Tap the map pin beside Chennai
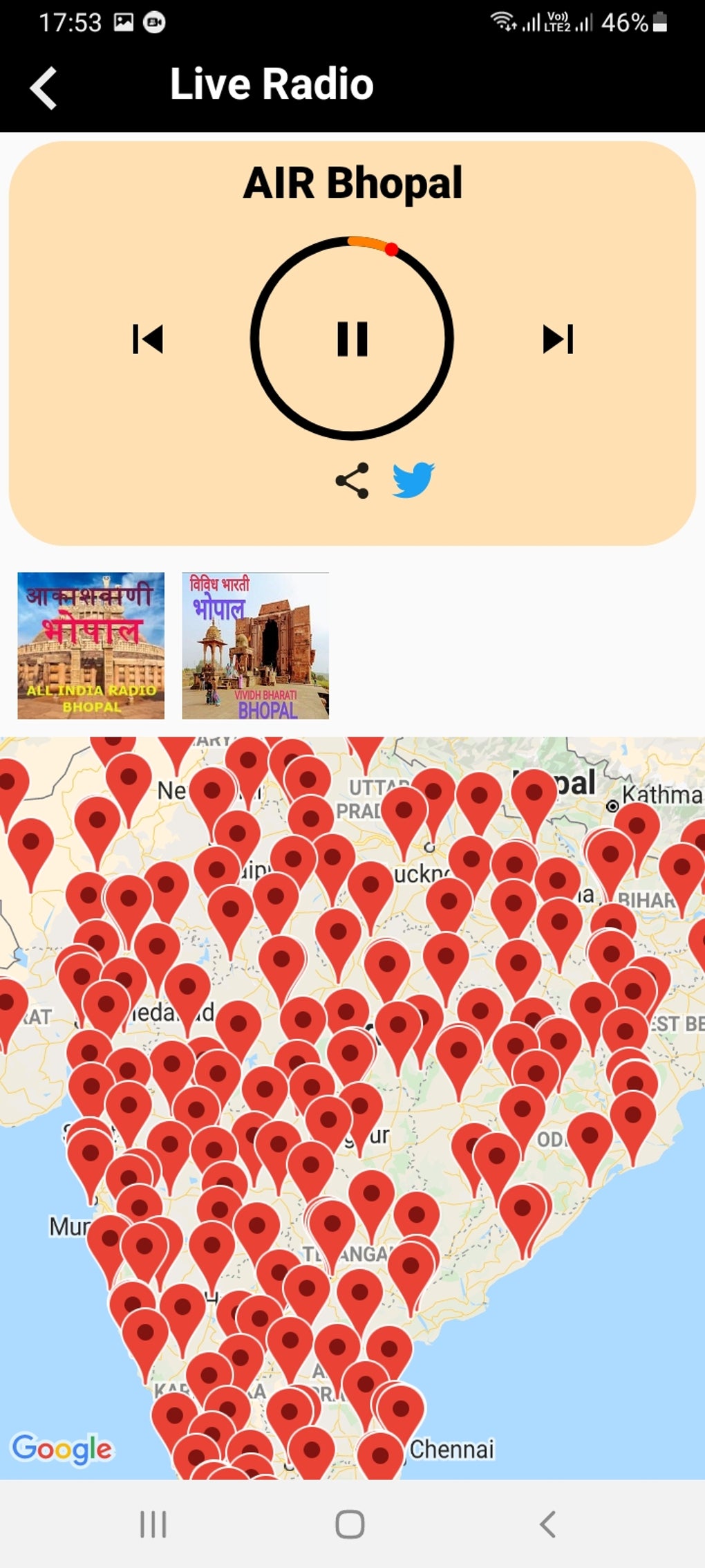Viewport: 705px width, 1568px height. click(379, 1452)
